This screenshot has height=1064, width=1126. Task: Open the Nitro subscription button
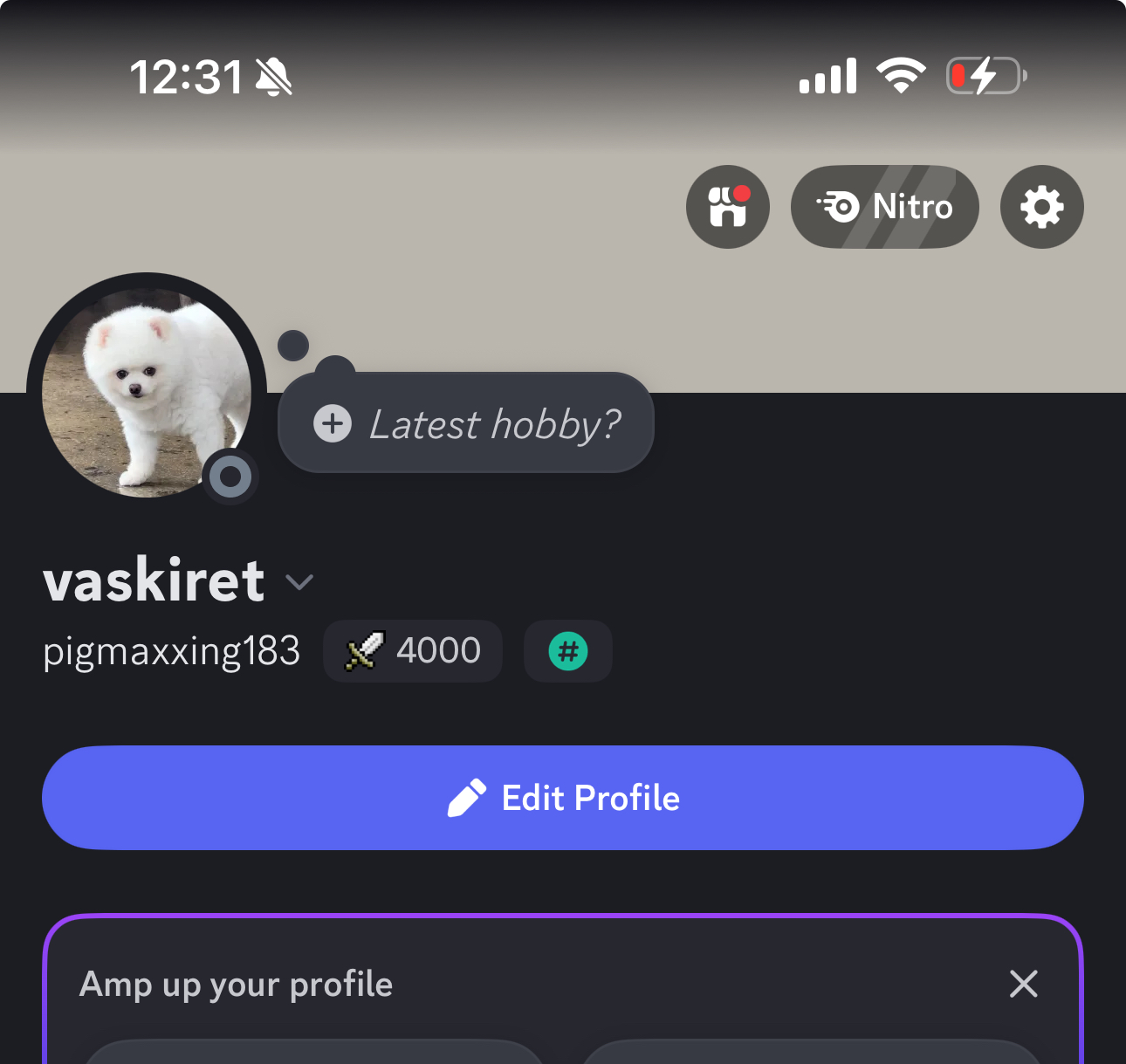(884, 207)
